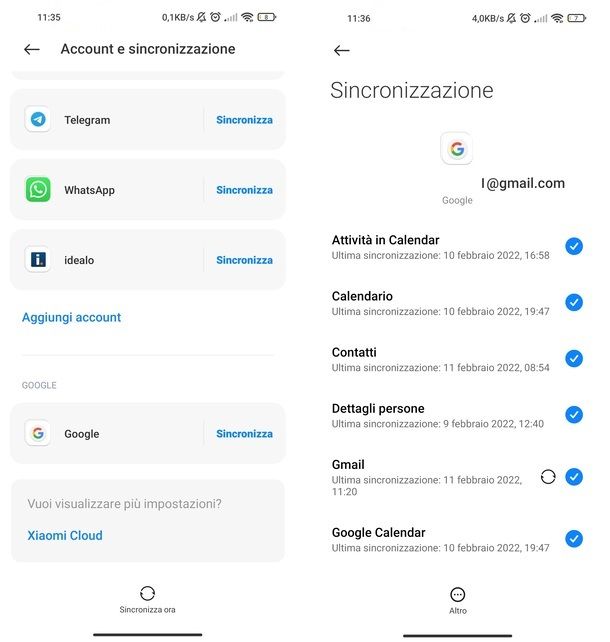Viewport: 610px width, 642px height.
Task: Untick the Gmail sync checkbox
Action: tap(574, 477)
